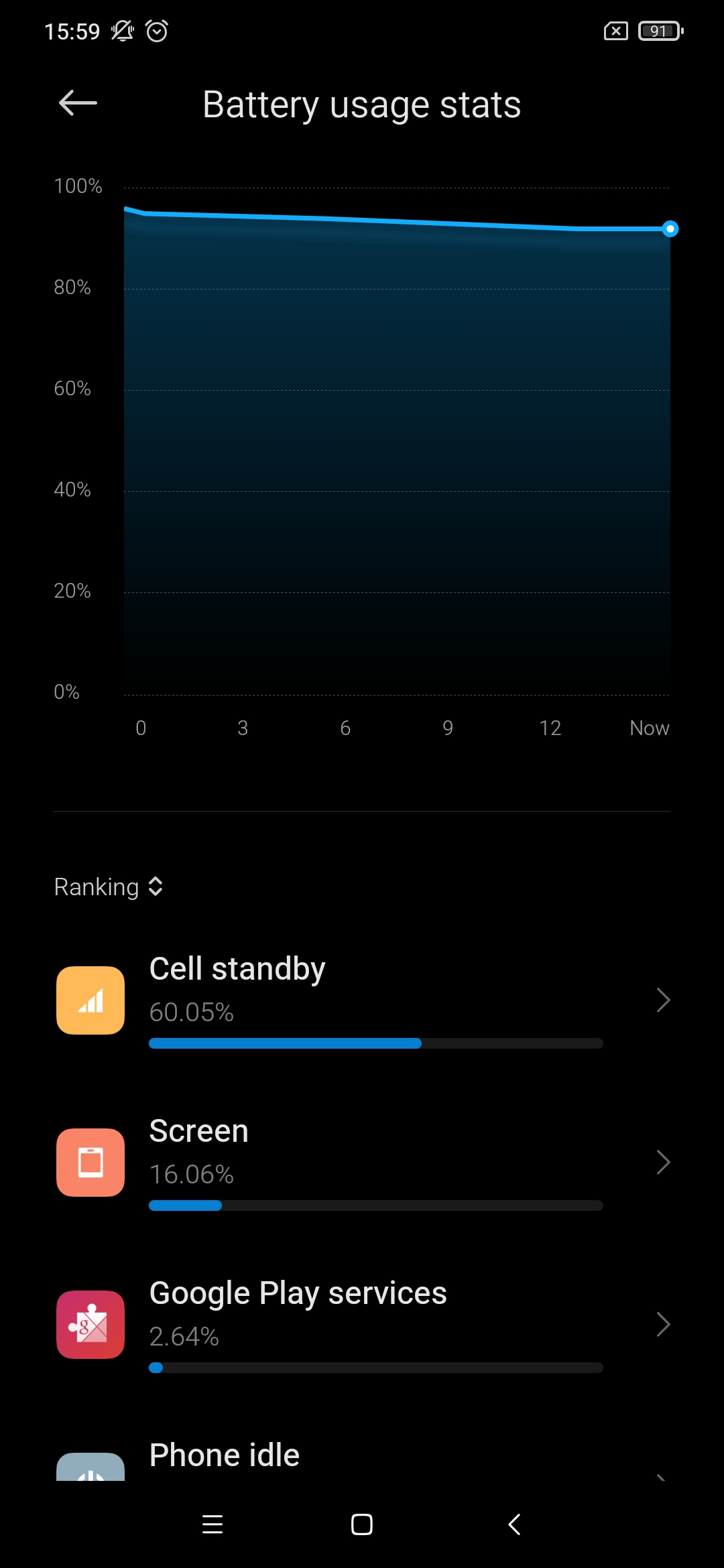Open Cell standby battery details
The image size is (724, 1568).
pyautogui.click(x=362, y=1000)
